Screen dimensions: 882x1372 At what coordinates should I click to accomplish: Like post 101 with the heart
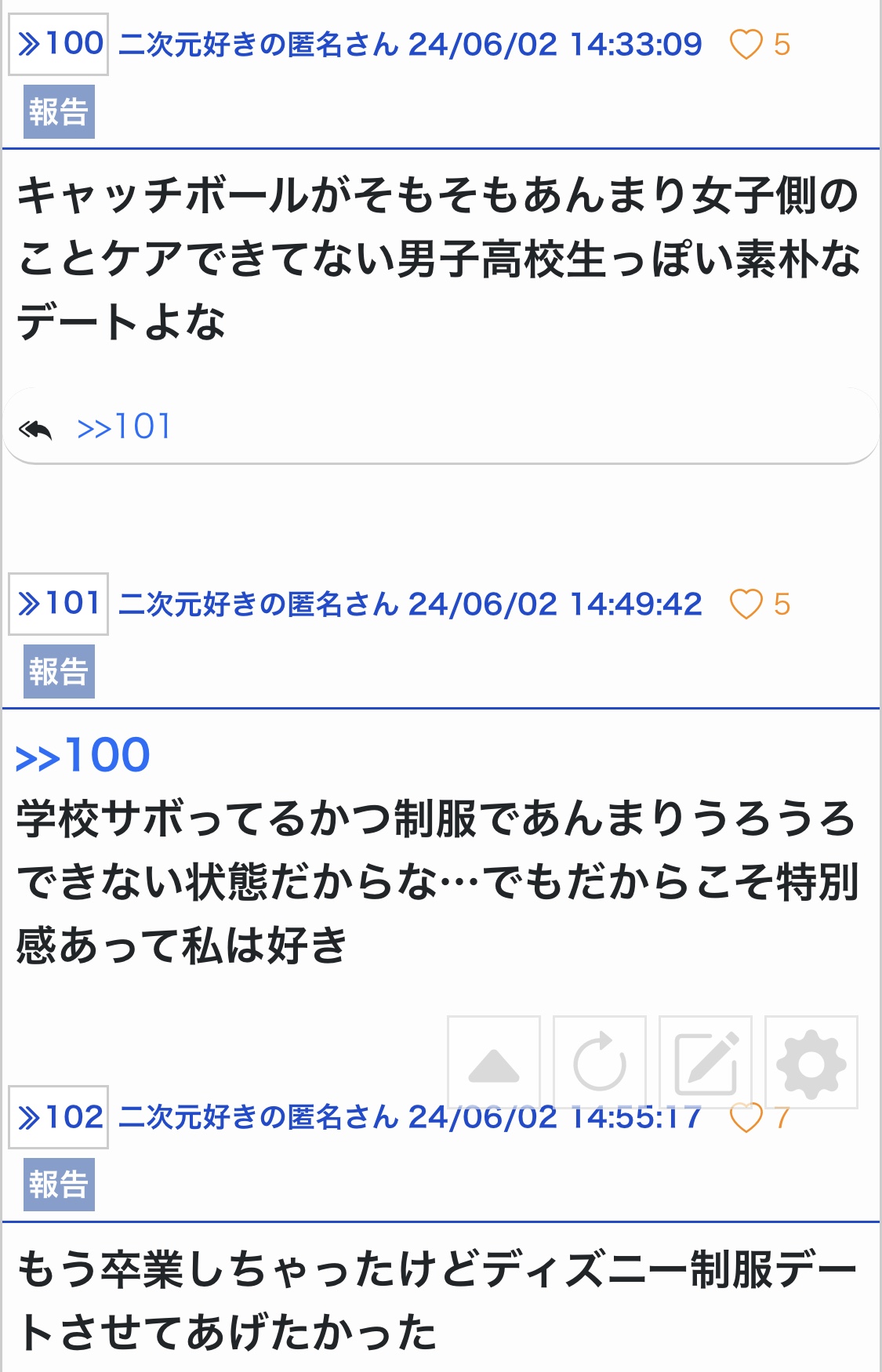pyautogui.click(x=746, y=604)
